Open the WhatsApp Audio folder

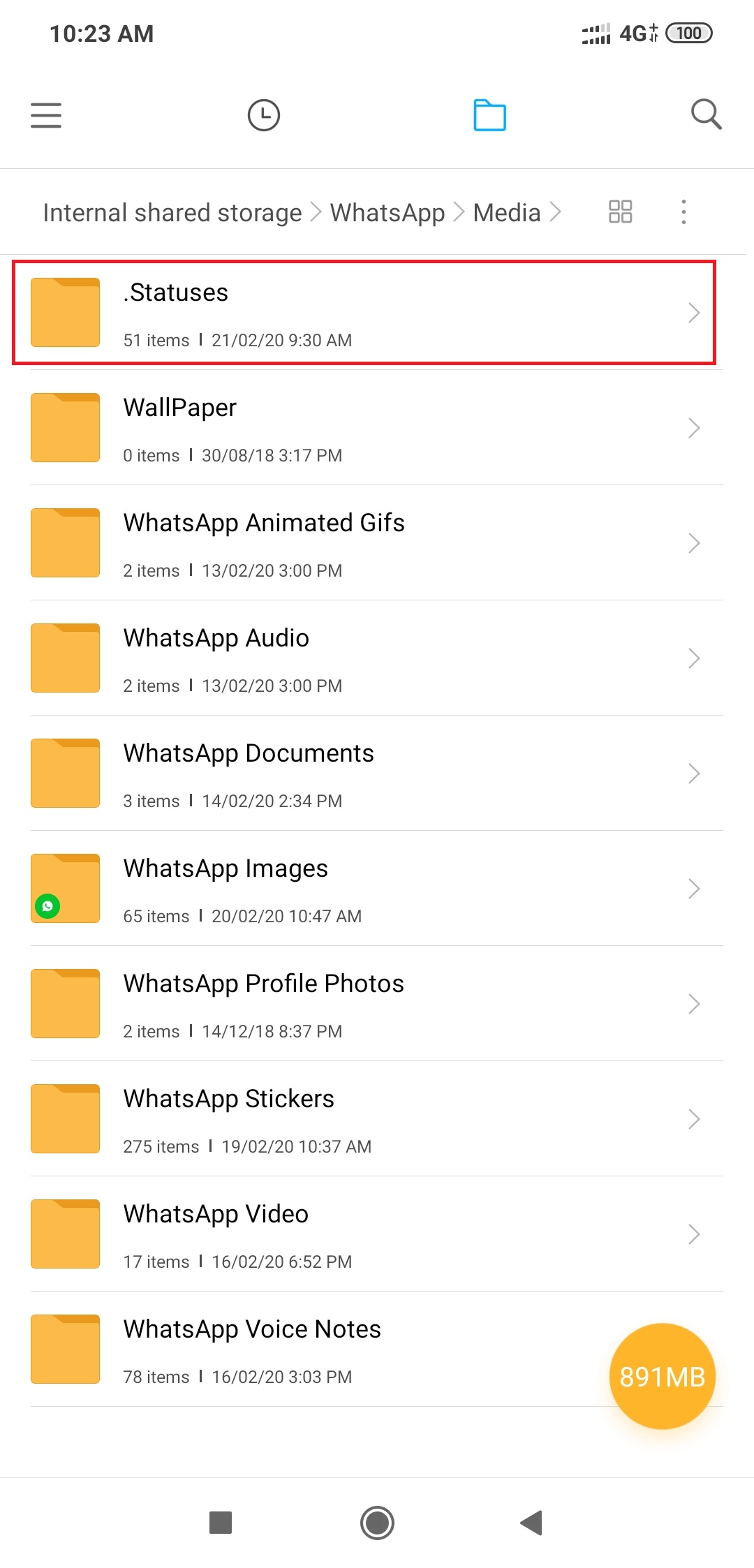[377, 658]
